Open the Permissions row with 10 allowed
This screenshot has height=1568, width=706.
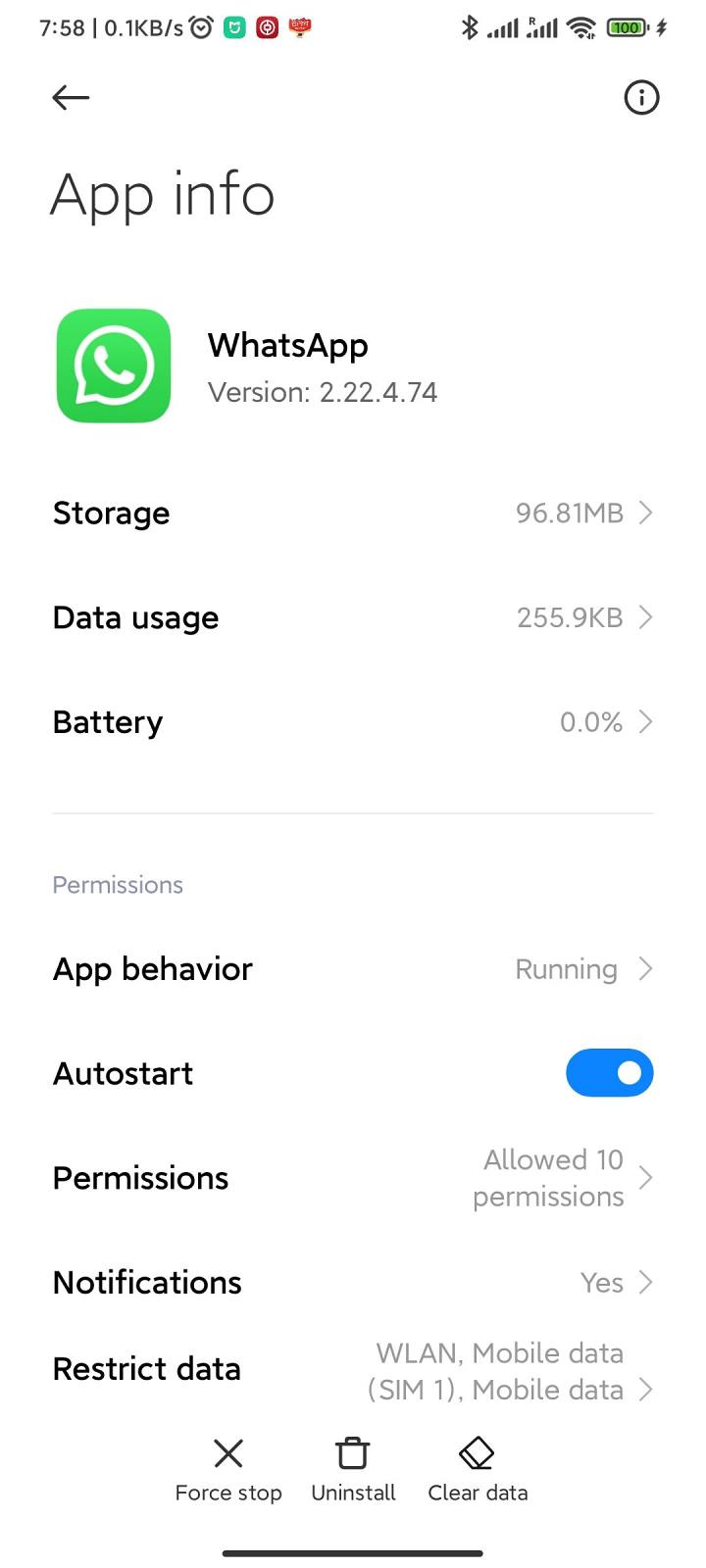(x=353, y=1178)
